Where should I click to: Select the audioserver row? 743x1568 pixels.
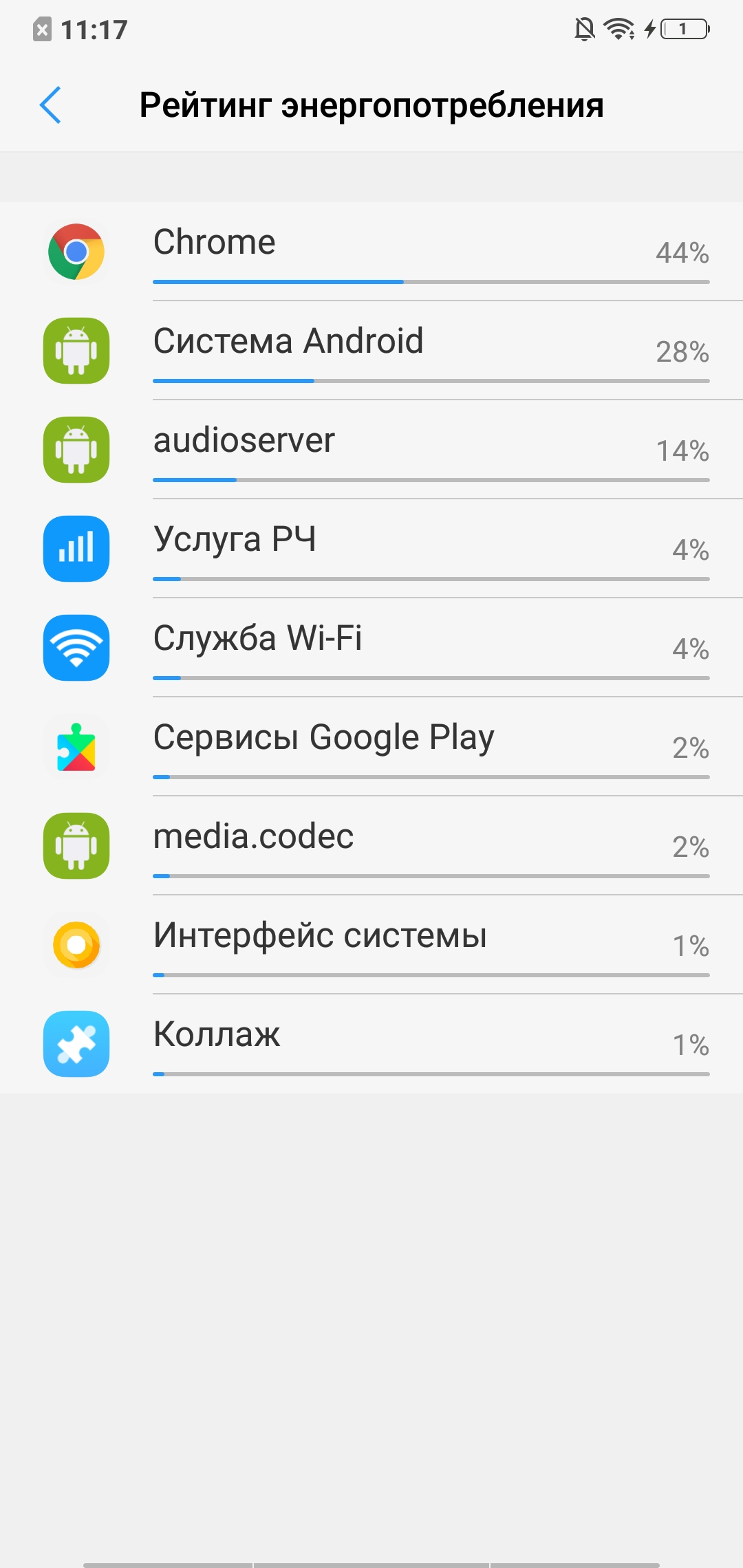click(x=371, y=450)
